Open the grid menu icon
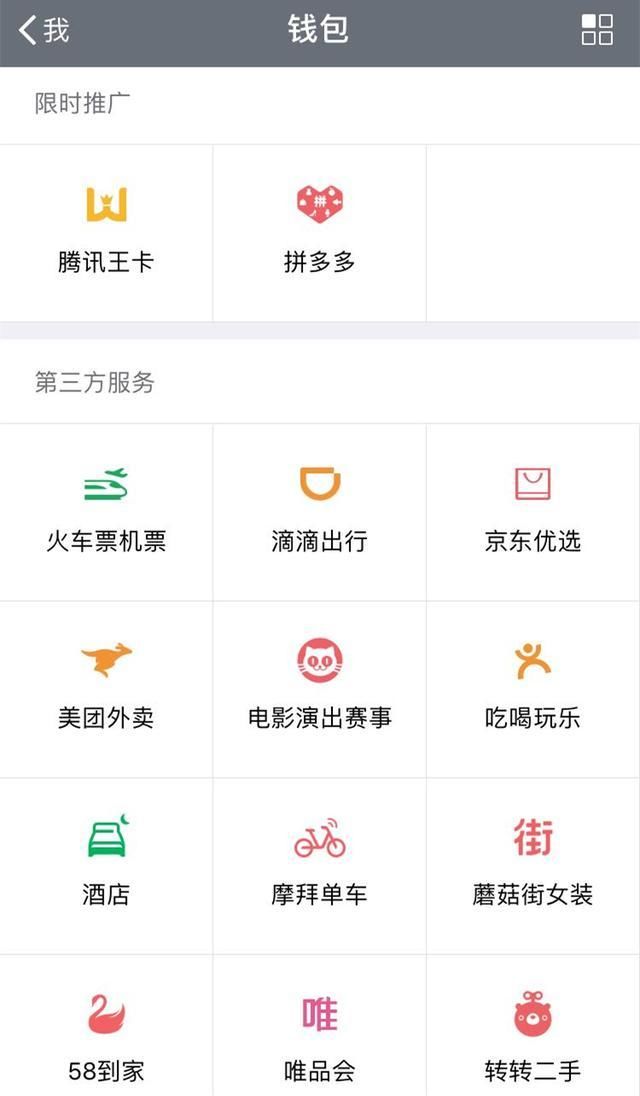The width and height of the screenshot is (640, 1096). pos(597,30)
